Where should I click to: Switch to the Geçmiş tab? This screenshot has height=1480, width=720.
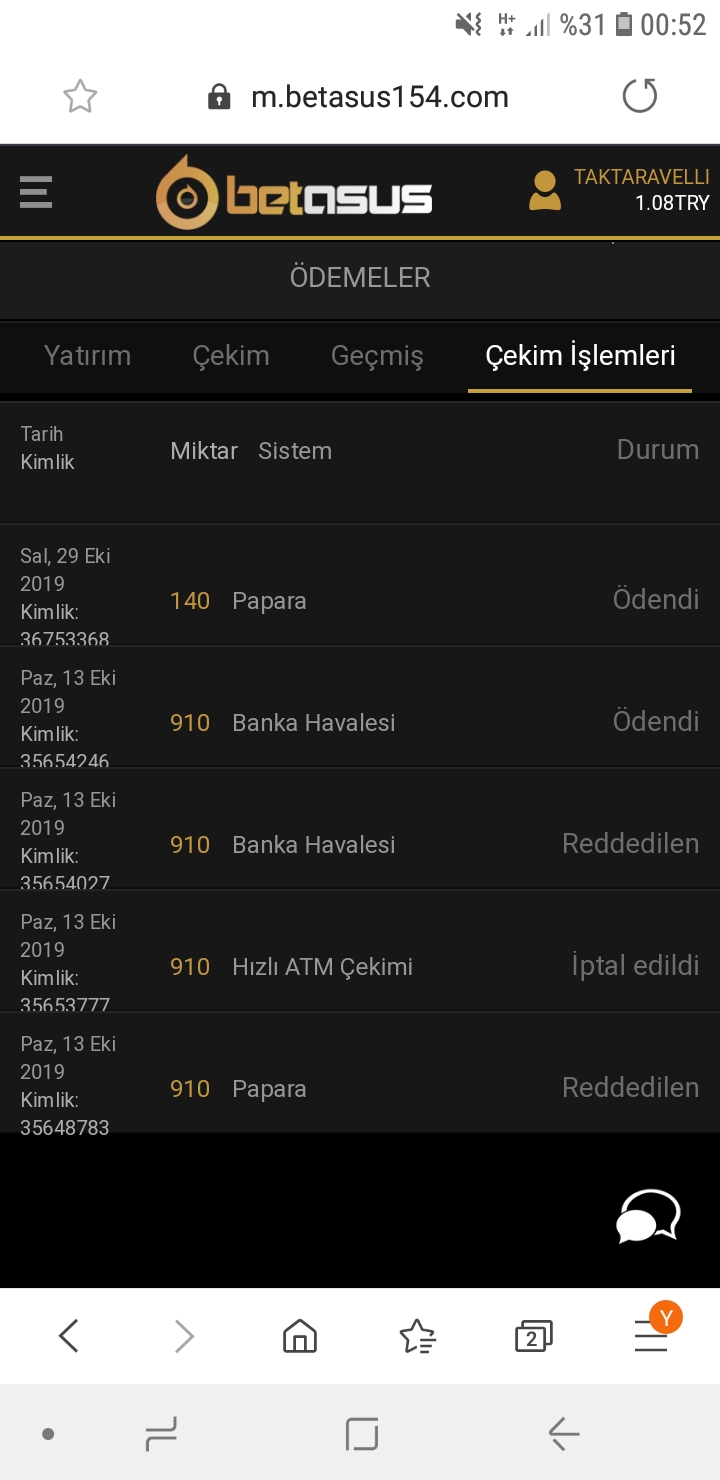pyautogui.click(x=377, y=356)
